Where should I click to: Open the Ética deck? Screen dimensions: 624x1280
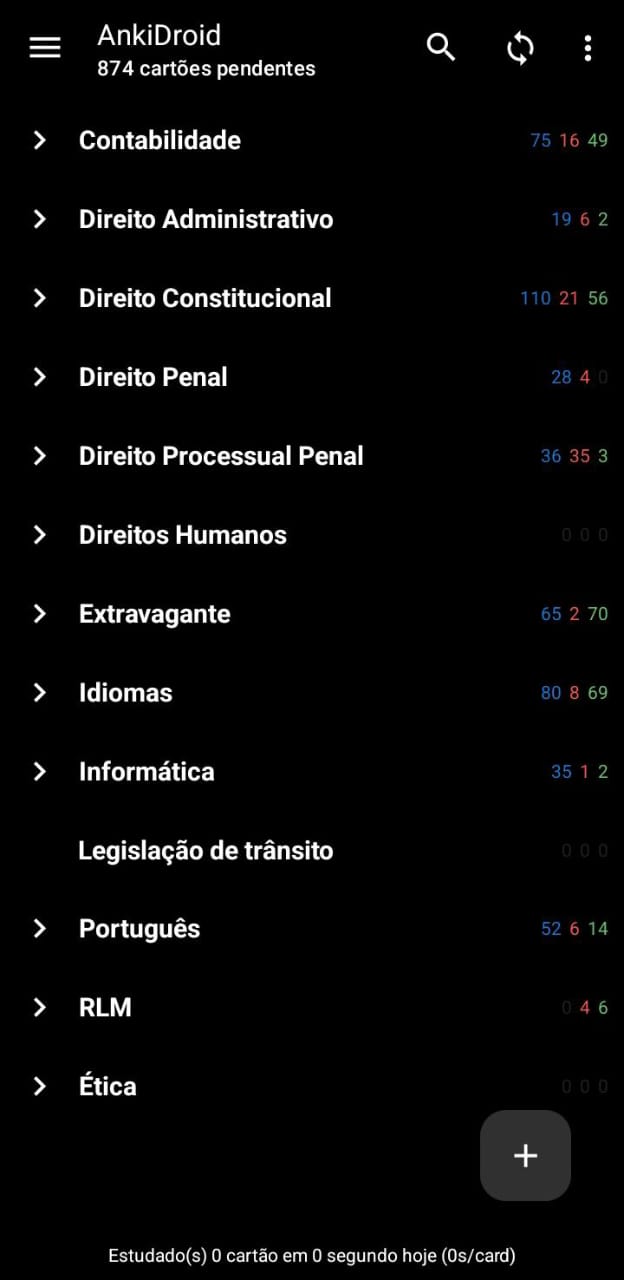pyautogui.click(x=108, y=1087)
